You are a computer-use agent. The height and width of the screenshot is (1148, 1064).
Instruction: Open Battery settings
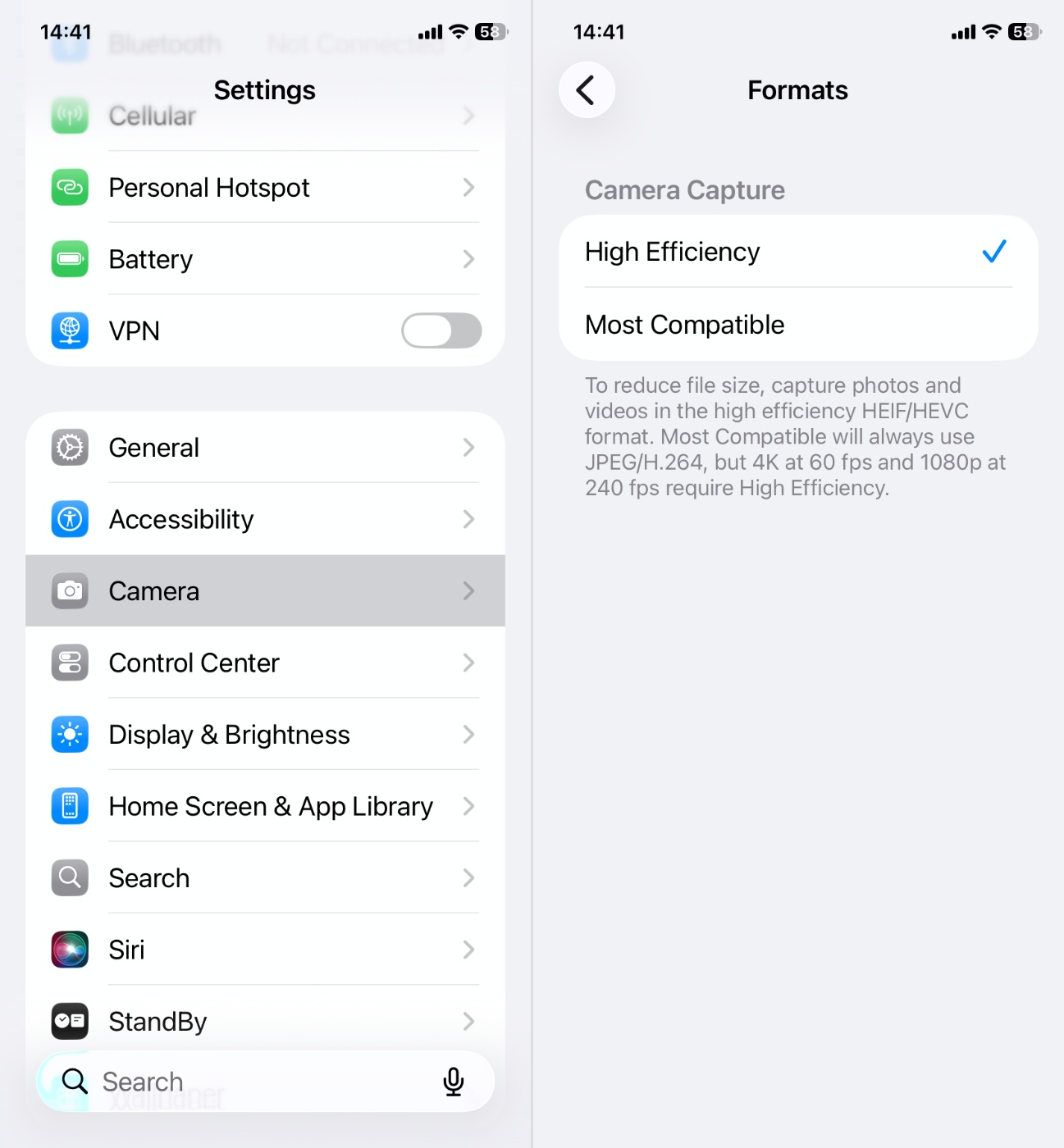pyautogui.click(x=265, y=260)
